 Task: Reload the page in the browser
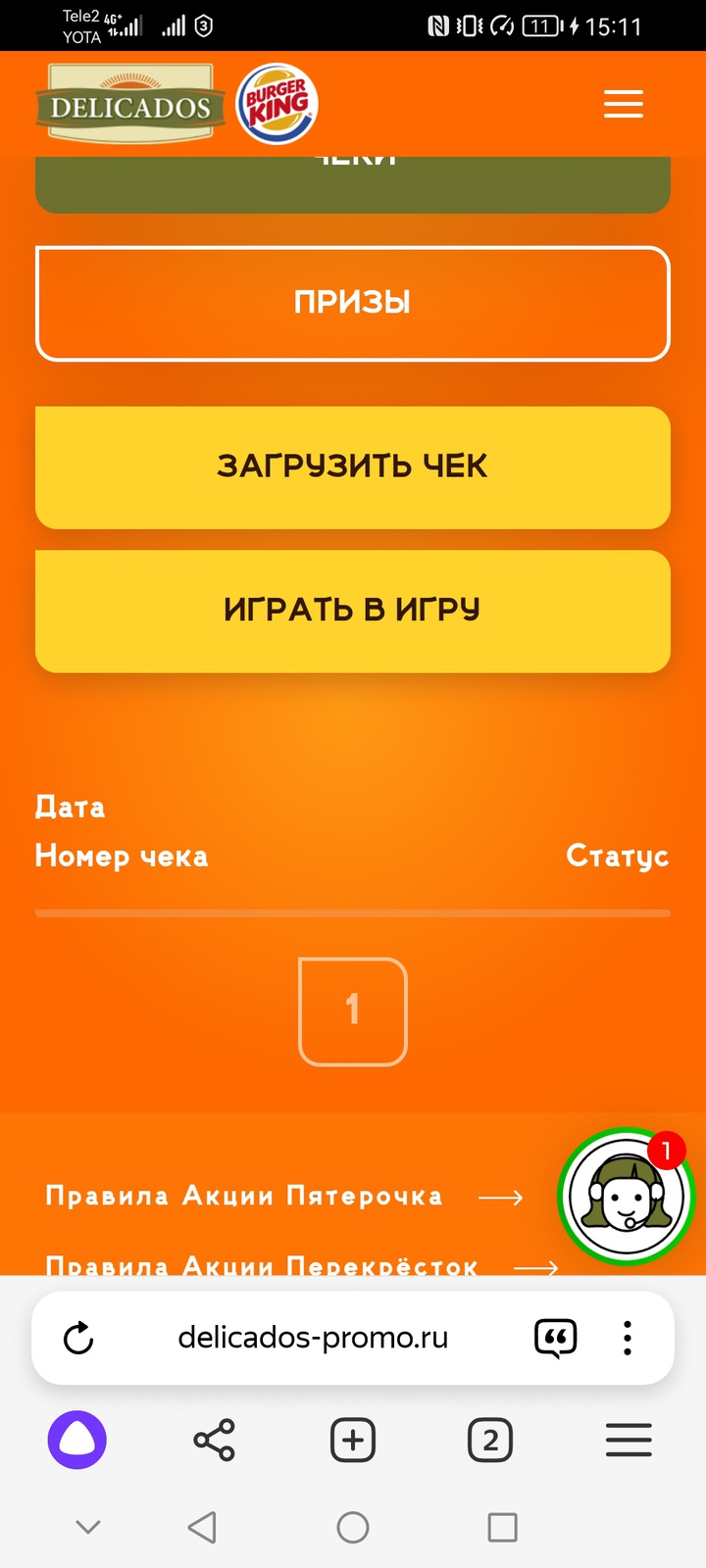tap(78, 1338)
